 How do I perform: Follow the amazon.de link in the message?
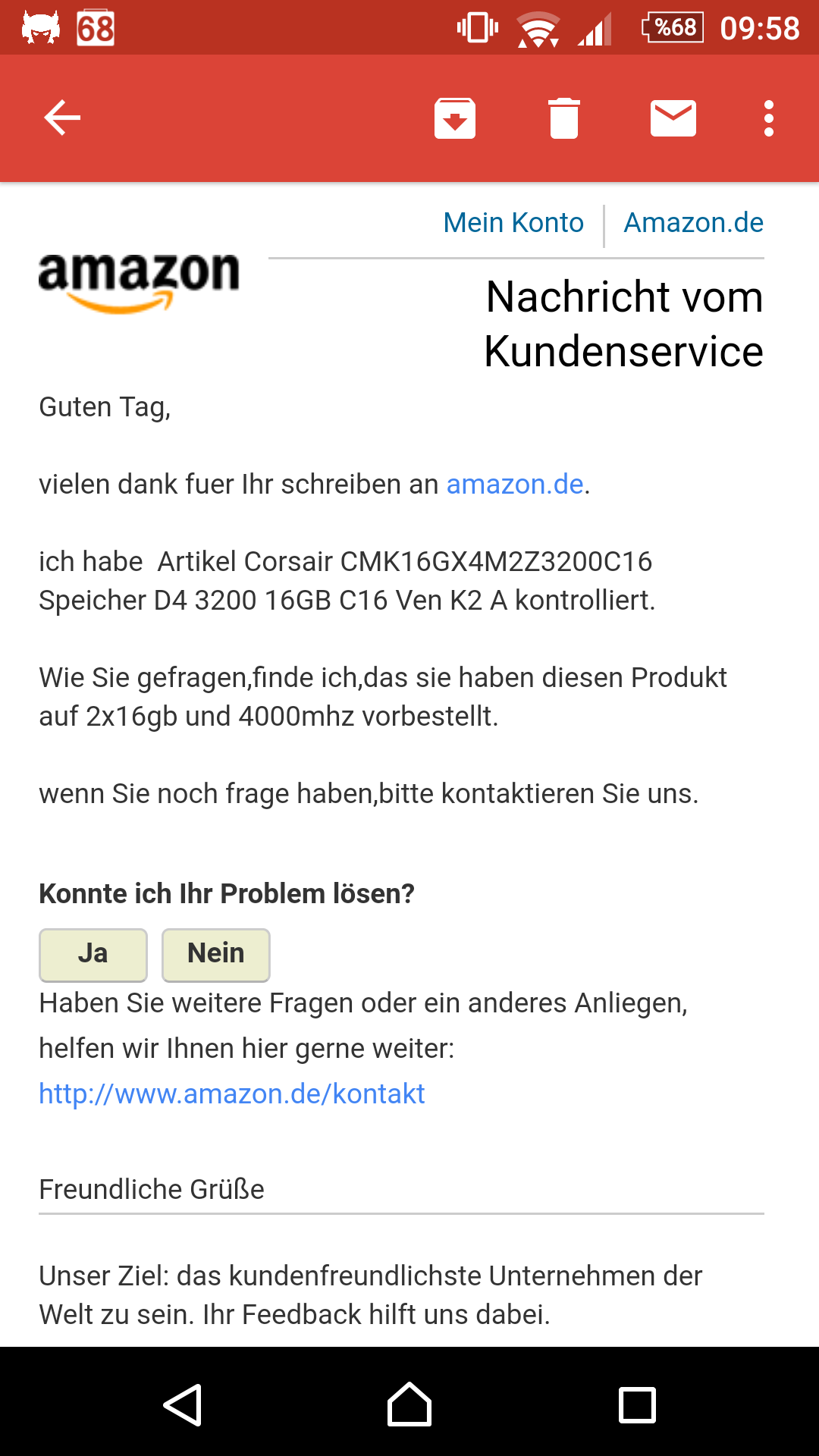514,484
